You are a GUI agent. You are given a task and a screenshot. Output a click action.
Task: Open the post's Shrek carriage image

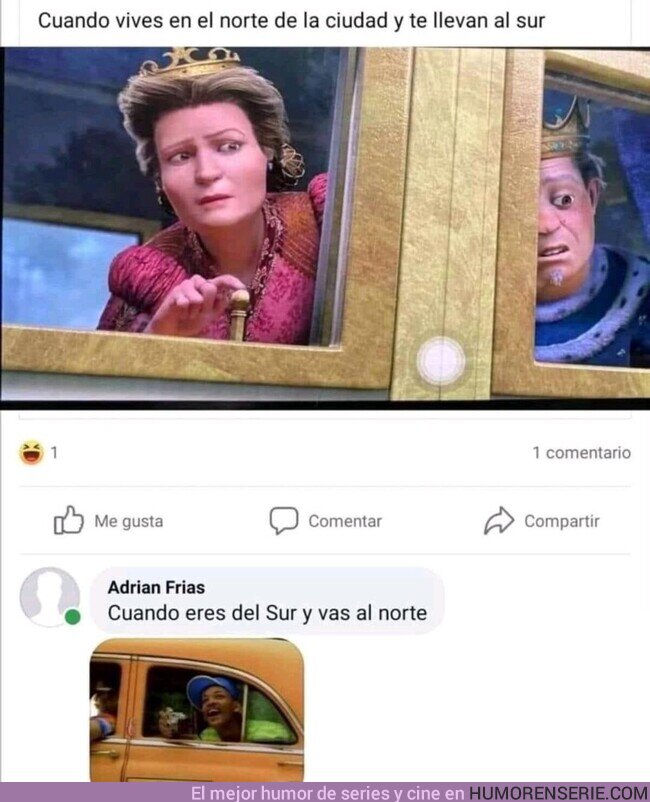click(325, 227)
